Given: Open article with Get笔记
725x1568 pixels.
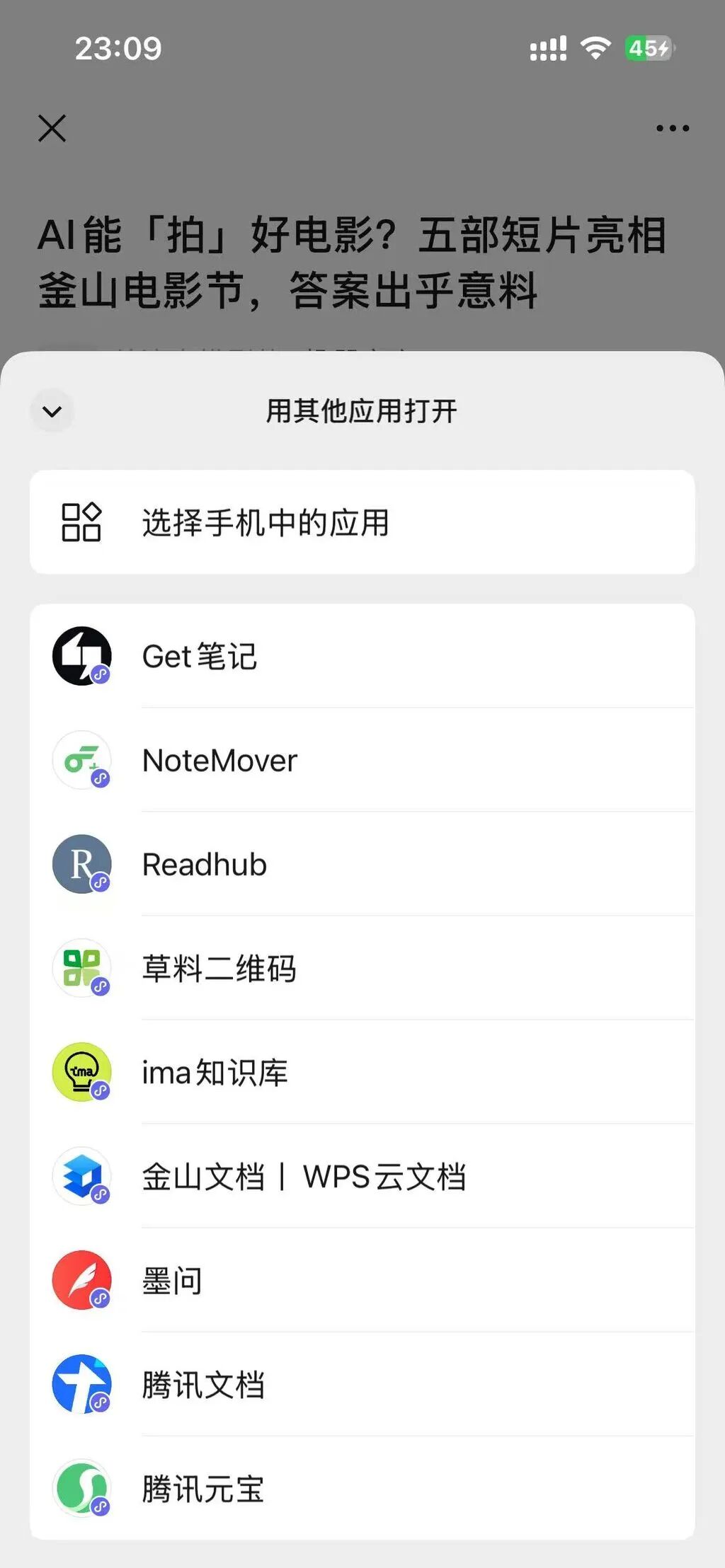Looking at the screenshot, I should pos(362,656).
